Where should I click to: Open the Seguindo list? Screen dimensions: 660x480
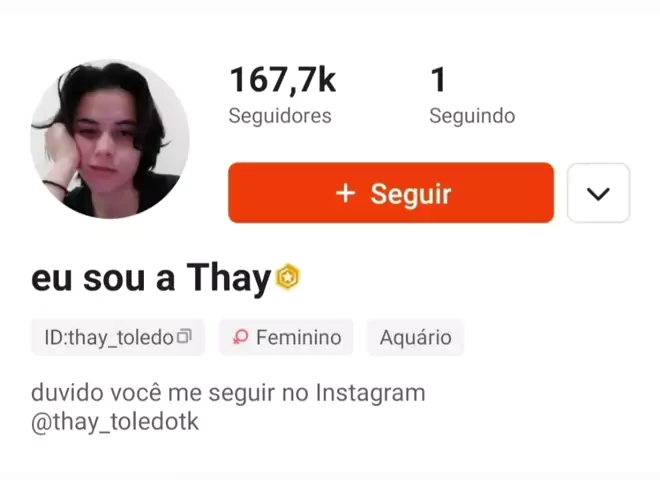(x=471, y=96)
